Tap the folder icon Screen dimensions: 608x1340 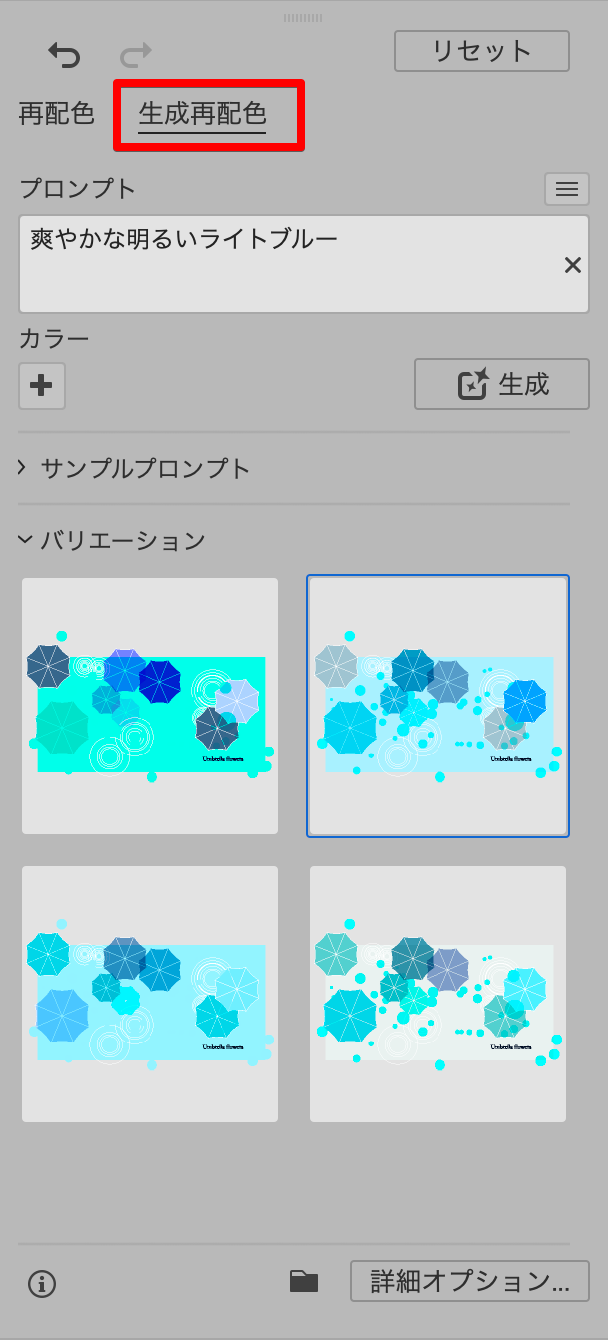tap(304, 1281)
